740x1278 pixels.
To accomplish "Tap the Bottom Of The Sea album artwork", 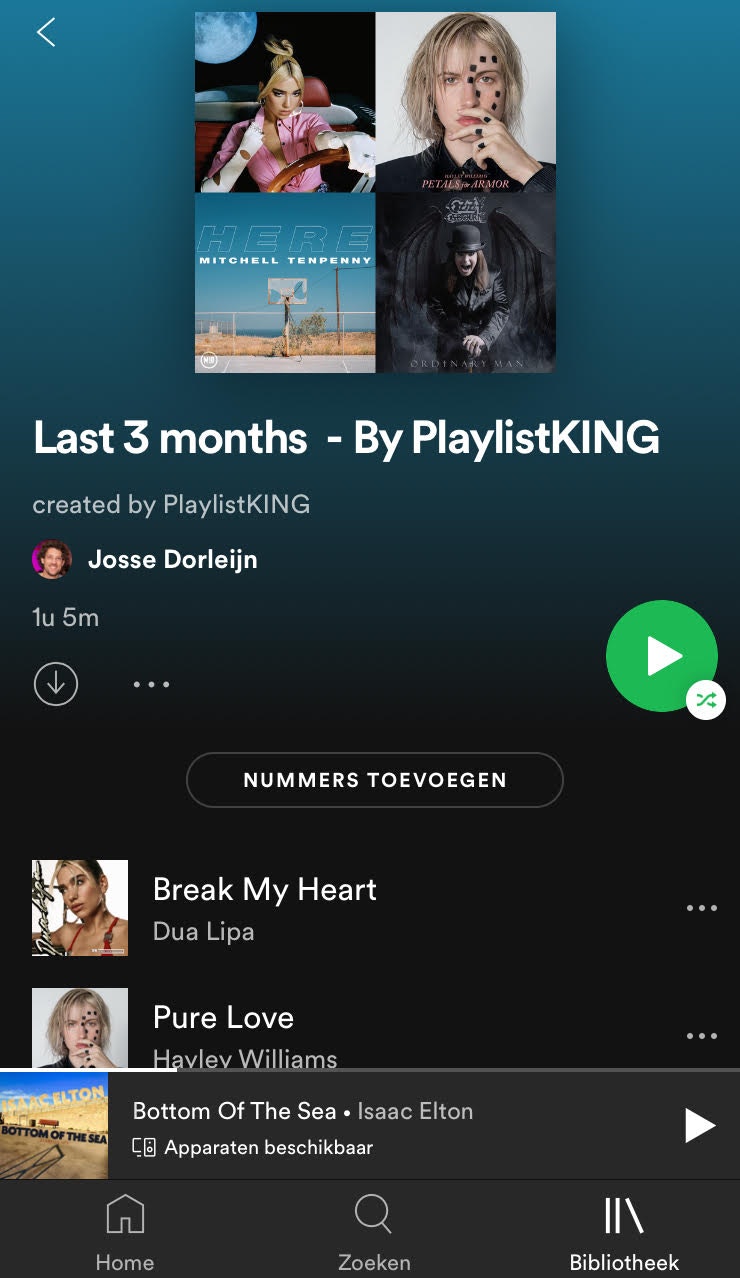I will pyautogui.click(x=53, y=1125).
